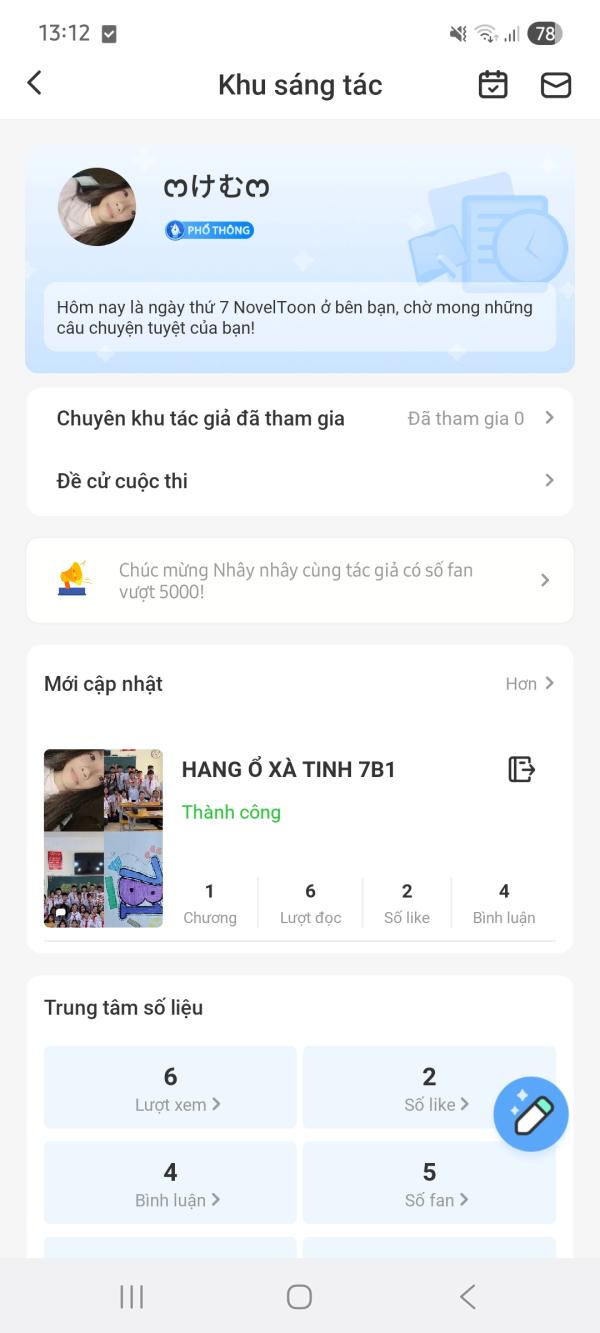Open the system recent apps button

pos(132,1297)
